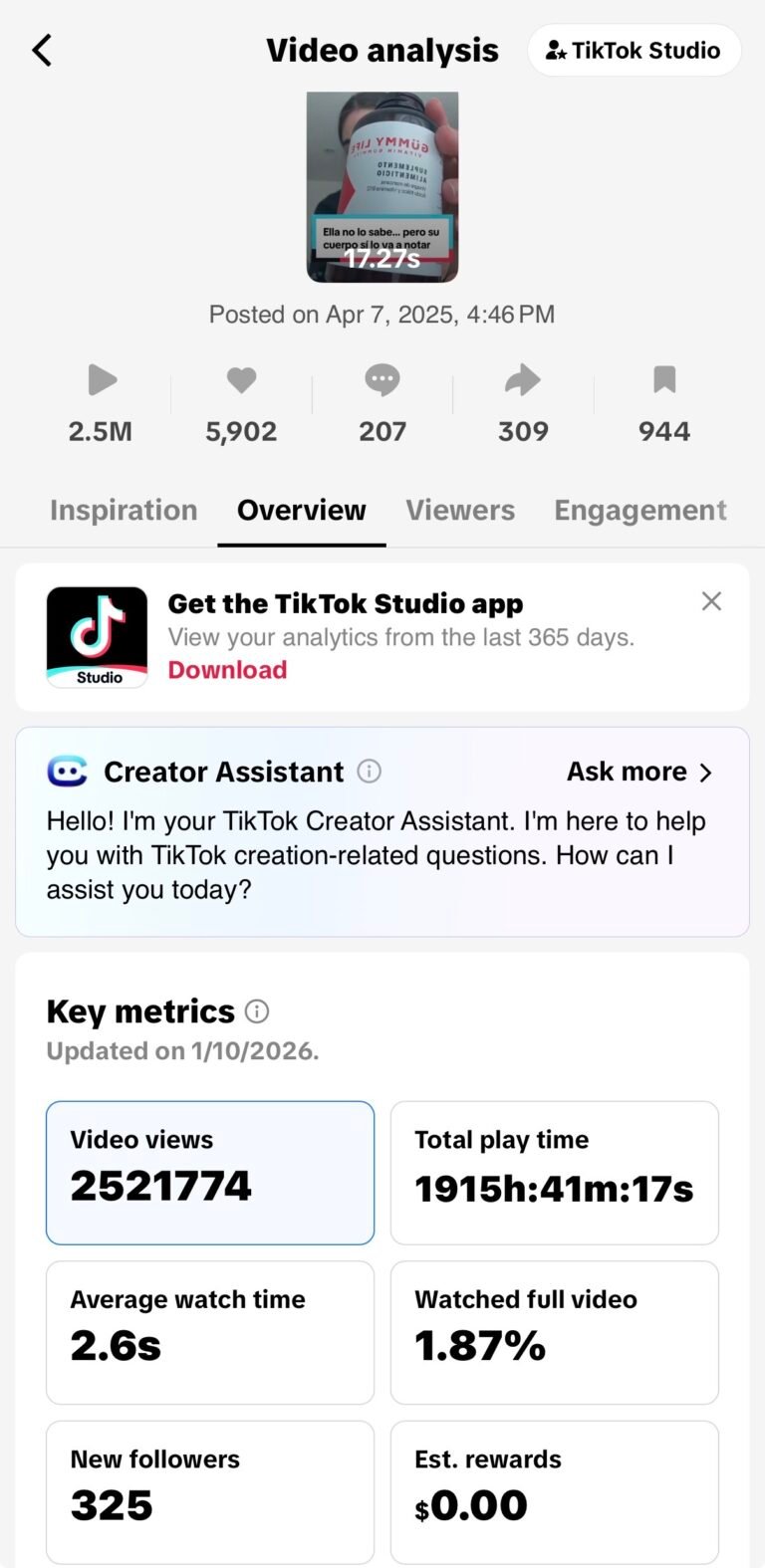Screen dimensions: 765x1568
Task: Dismiss the TikTok Studio app banner
Action: click(x=711, y=601)
